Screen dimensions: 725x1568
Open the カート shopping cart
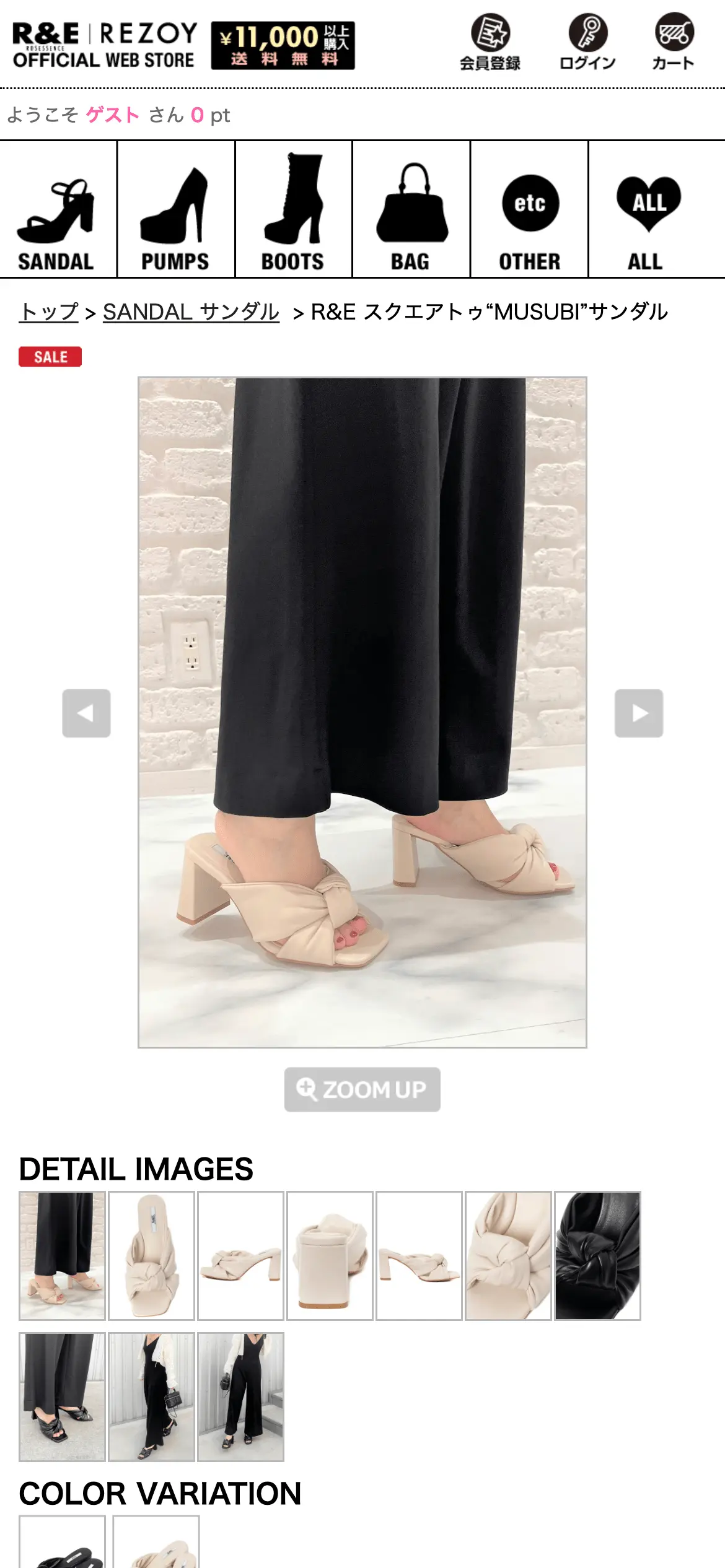pyautogui.click(x=674, y=42)
